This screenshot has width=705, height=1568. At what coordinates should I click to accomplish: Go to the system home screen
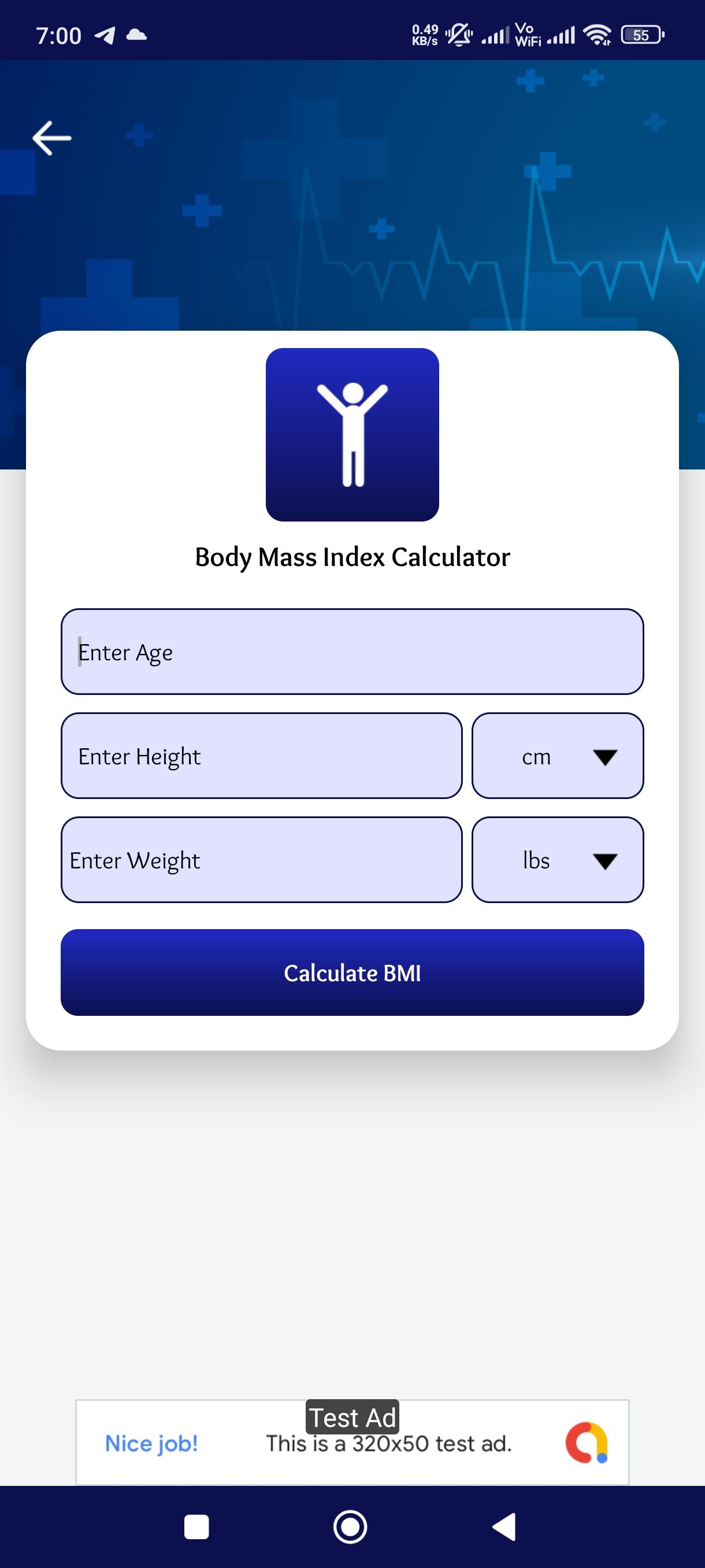pos(350,1526)
